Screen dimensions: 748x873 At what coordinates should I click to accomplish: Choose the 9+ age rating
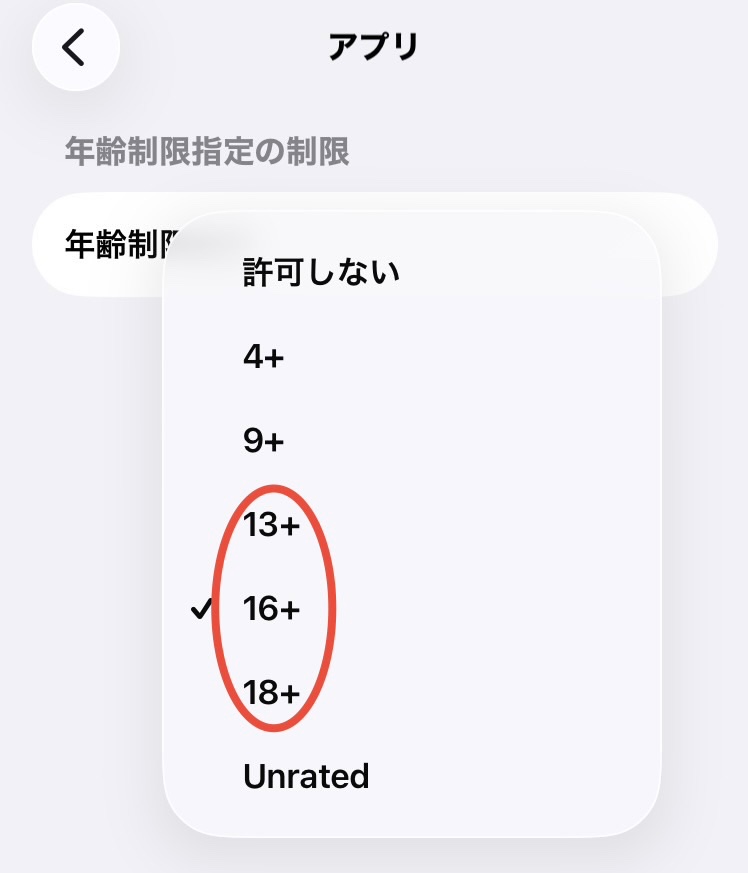[264, 440]
